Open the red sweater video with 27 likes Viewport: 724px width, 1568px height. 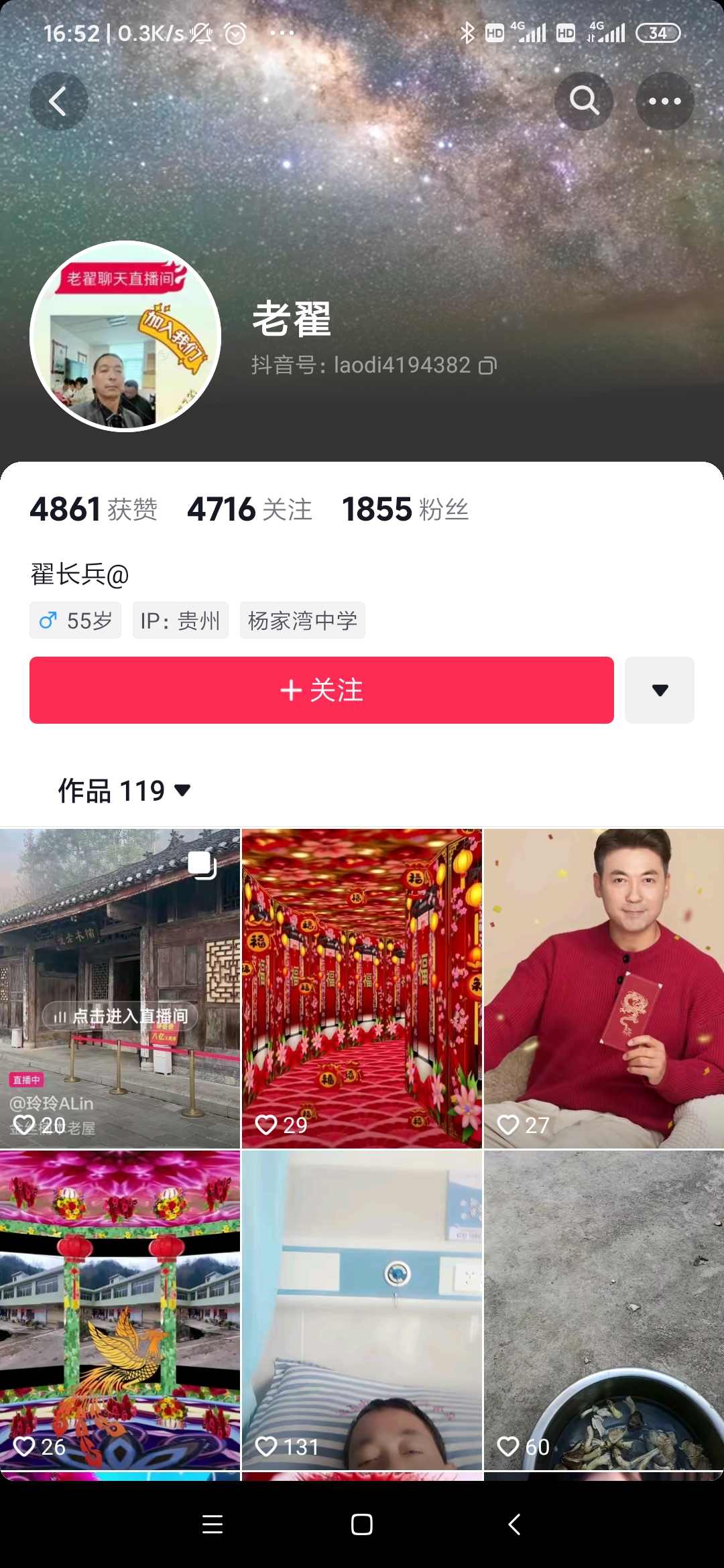[603, 988]
